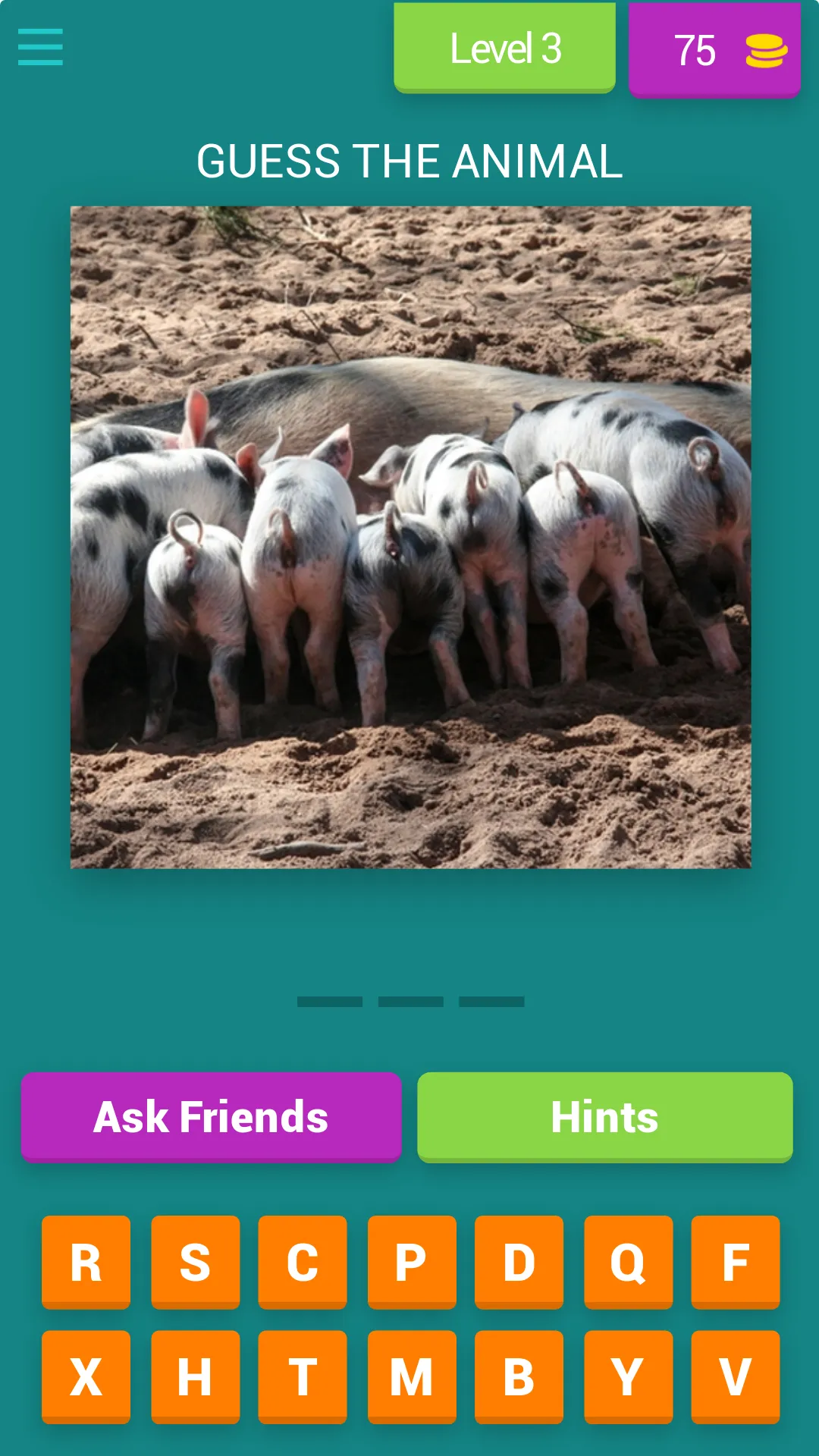Viewport: 819px width, 1456px height.
Task: Click the Level 3 badge
Action: (504, 47)
